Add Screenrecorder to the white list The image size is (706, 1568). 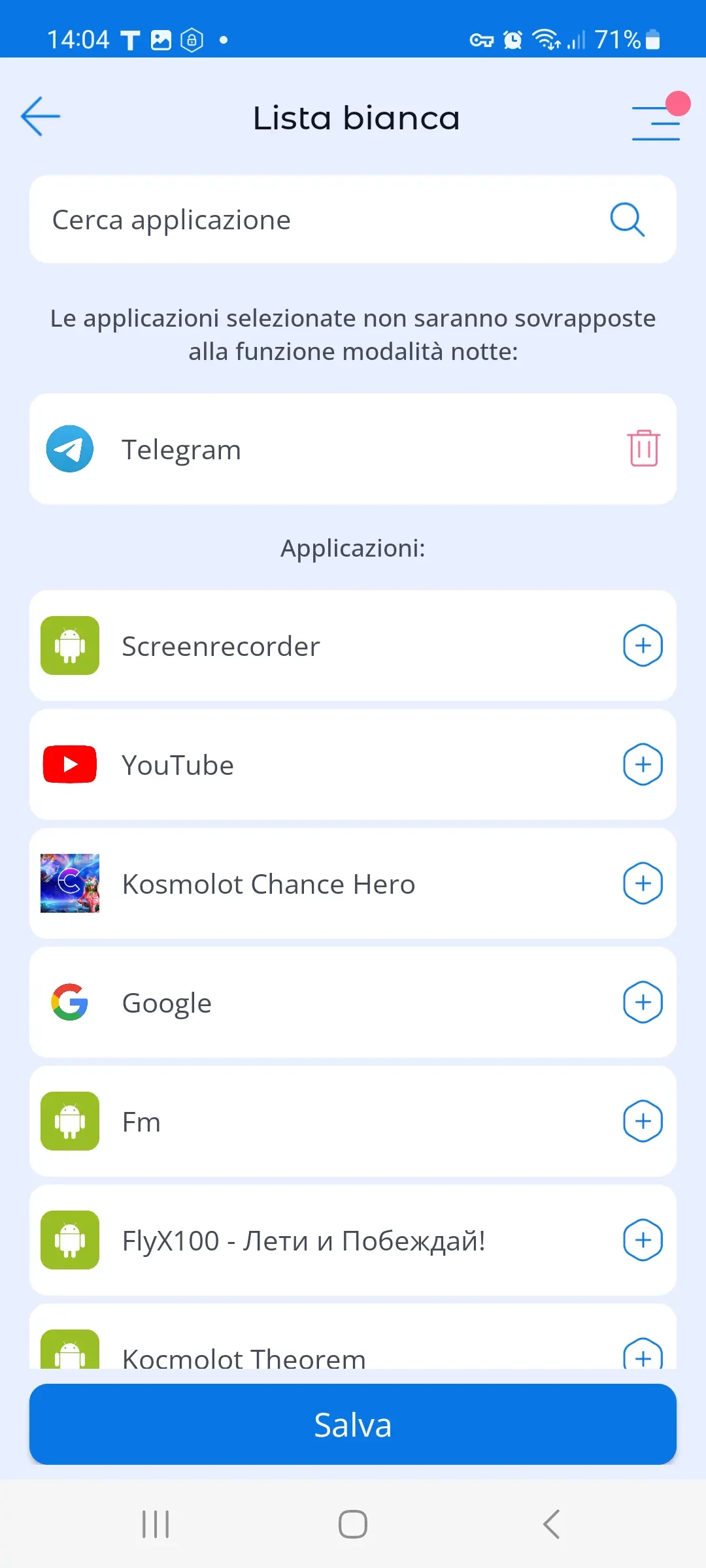[x=643, y=645]
